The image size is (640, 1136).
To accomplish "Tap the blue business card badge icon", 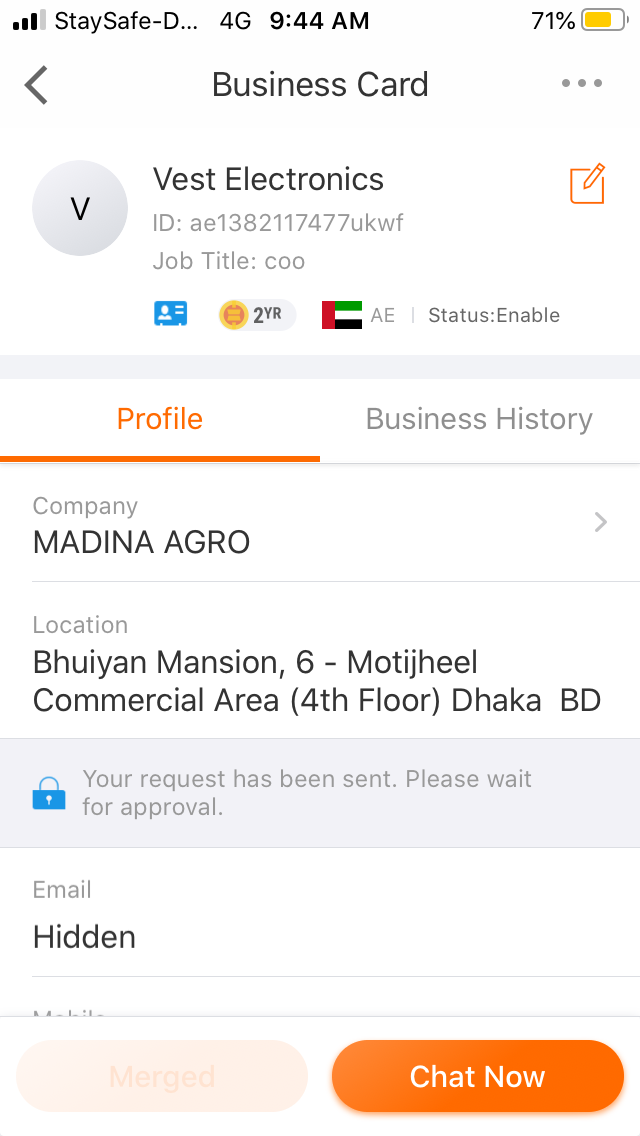I will click(x=171, y=314).
